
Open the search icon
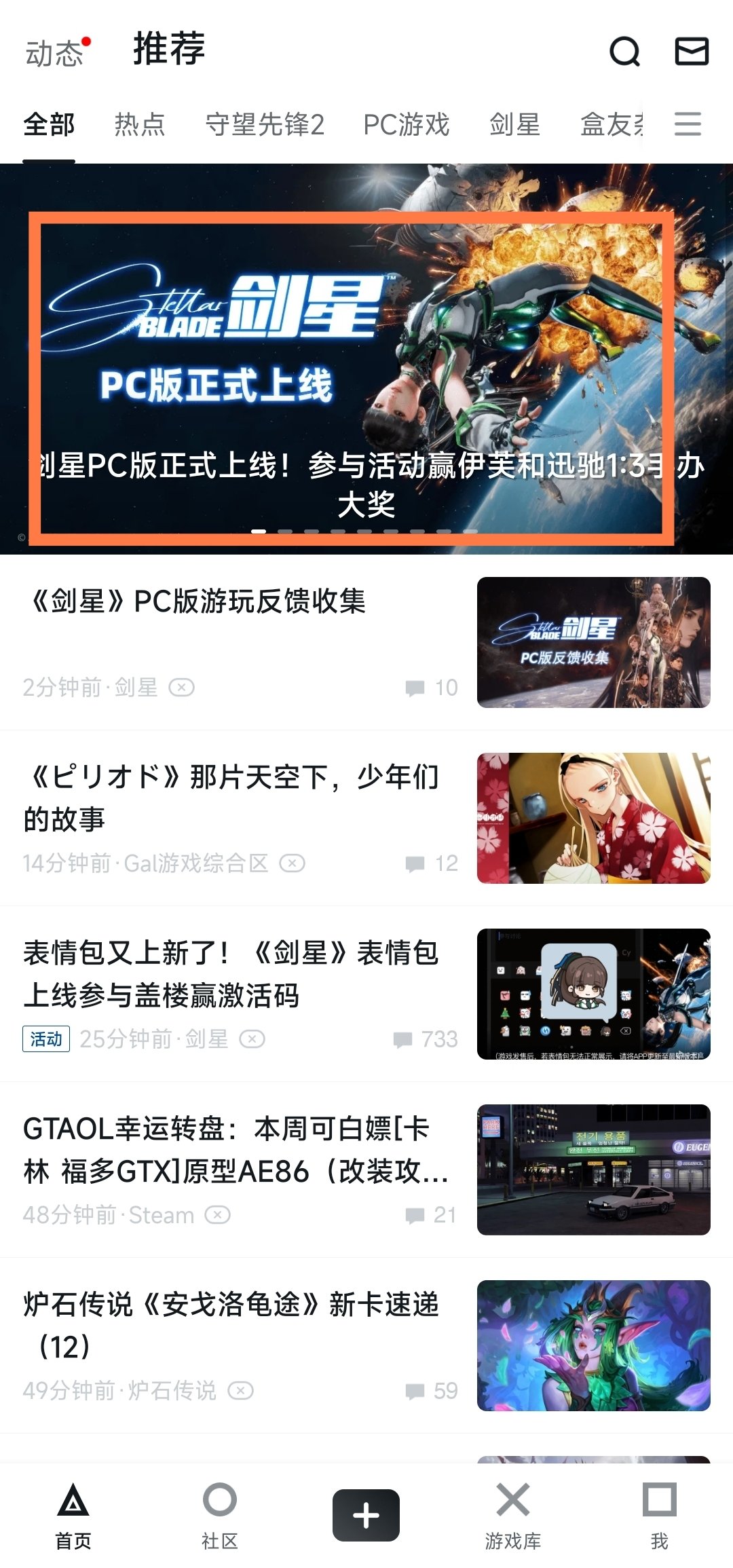pyautogui.click(x=624, y=52)
